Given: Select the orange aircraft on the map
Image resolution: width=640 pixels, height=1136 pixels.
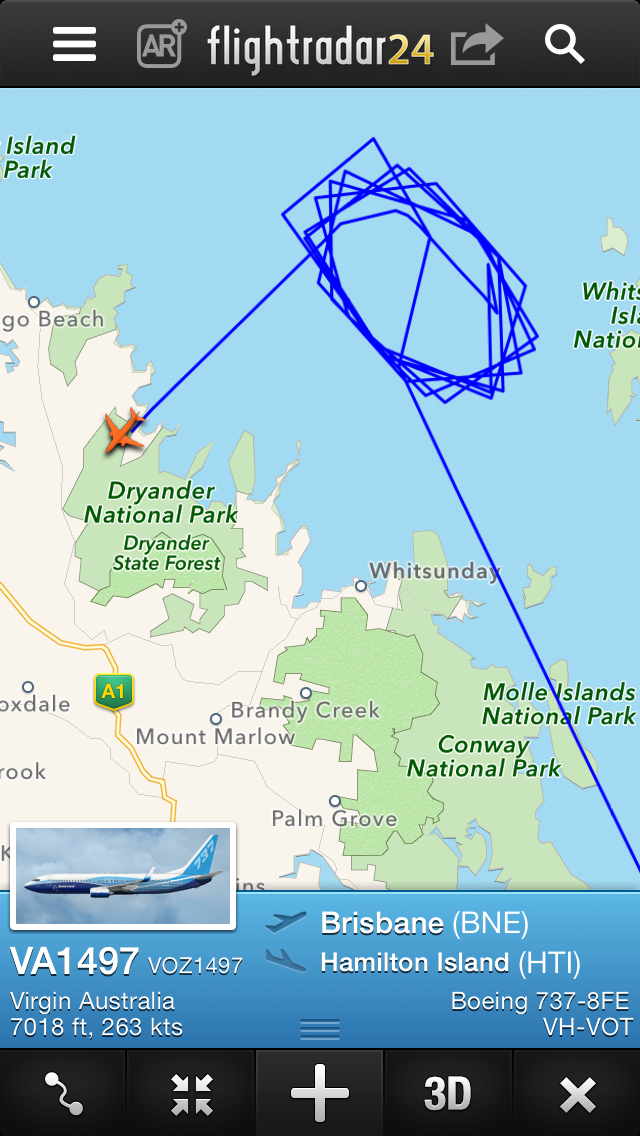Looking at the screenshot, I should 124,431.
